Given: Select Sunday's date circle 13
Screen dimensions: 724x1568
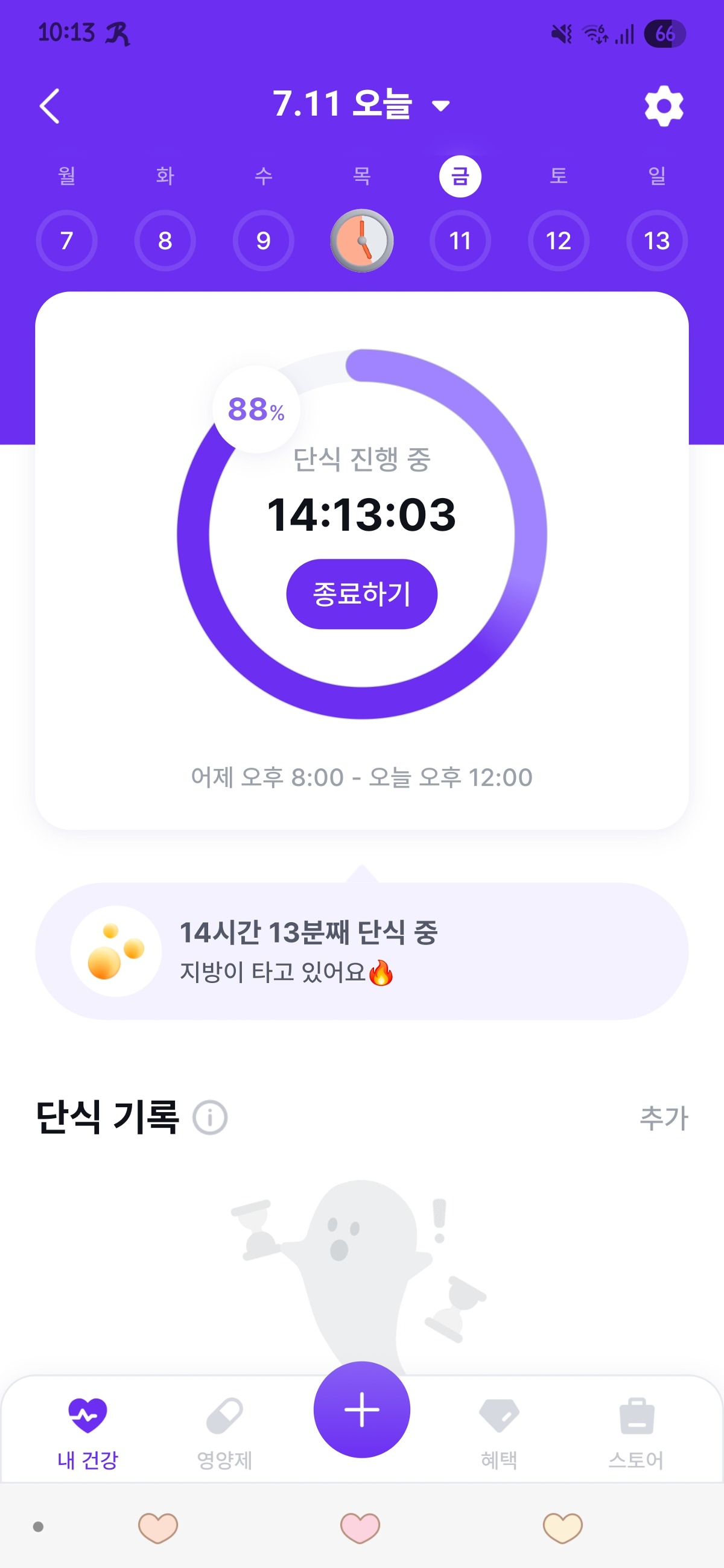Looking at the screenshot, I should click(656, 241).
